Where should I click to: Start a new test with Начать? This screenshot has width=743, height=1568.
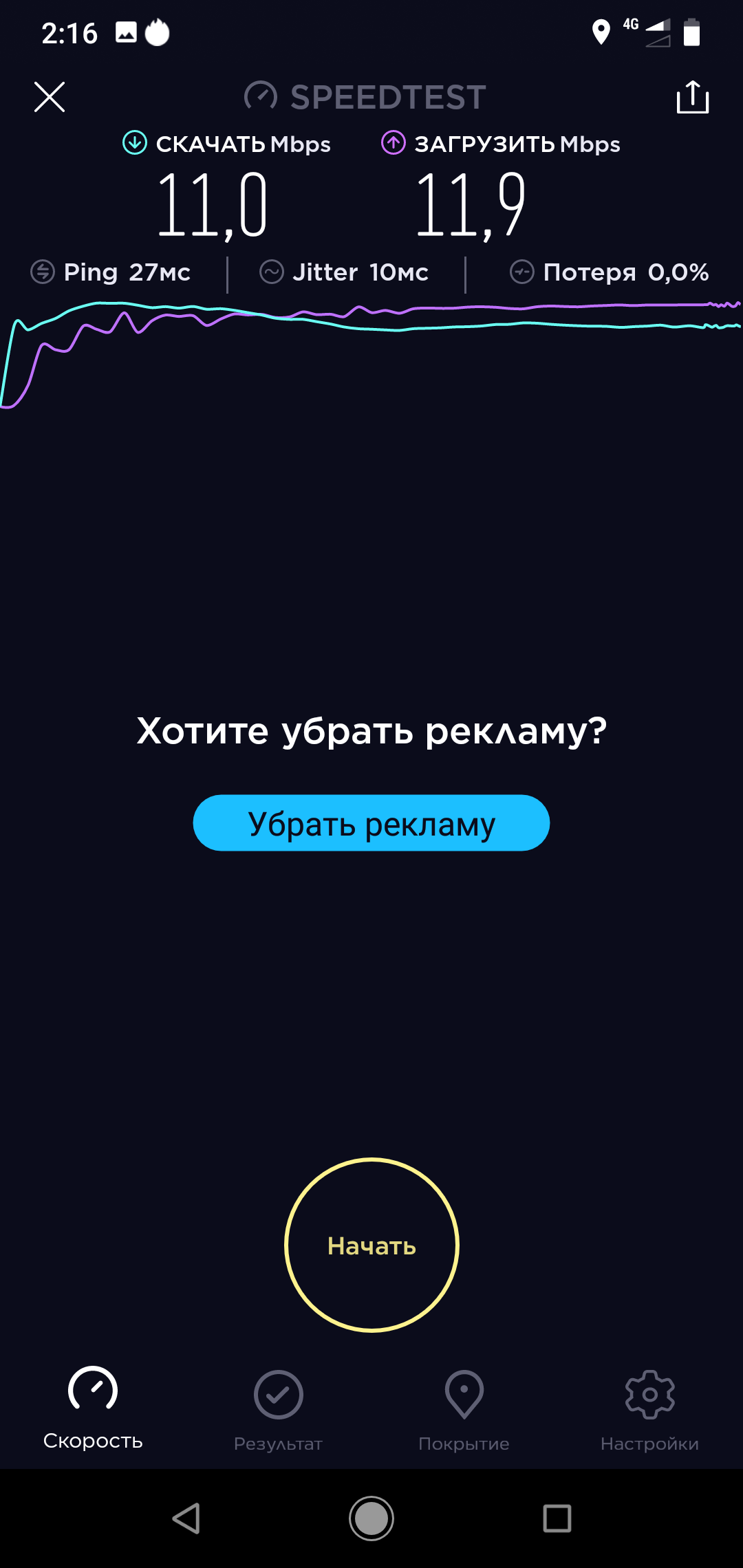[371, 1245]
